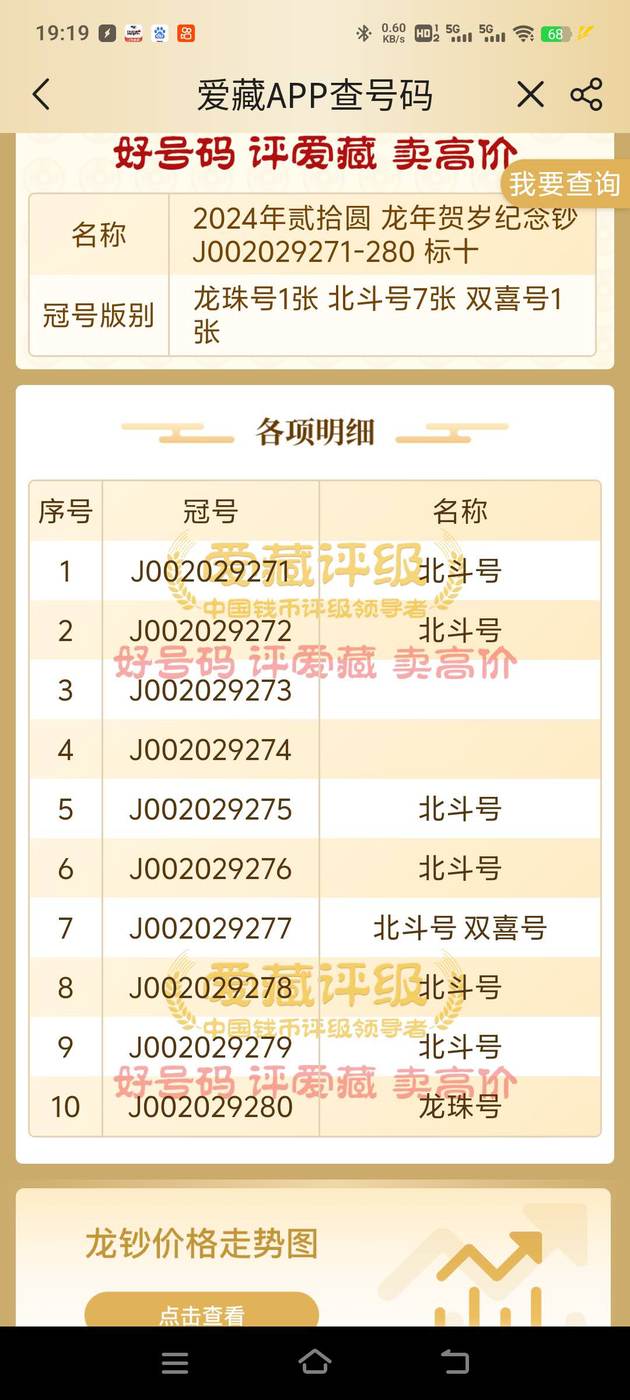Open recent apps from navigation bar
Image resolution: width=630 pixels, height=1400 pixels.
(175, 1362)
